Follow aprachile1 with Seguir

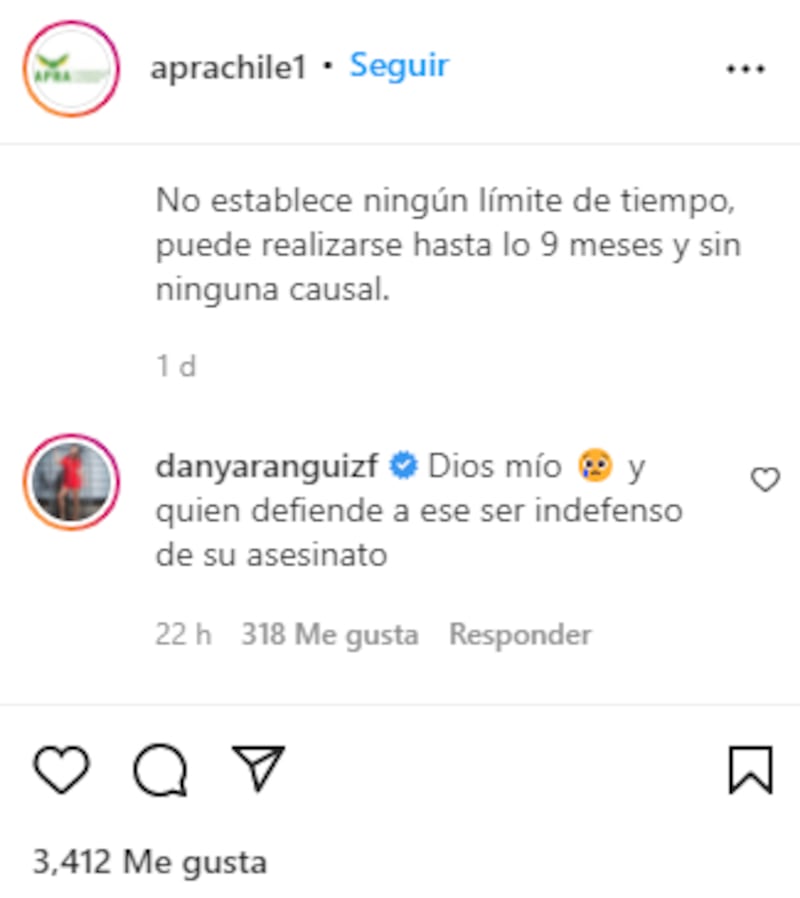coord(398,66)
